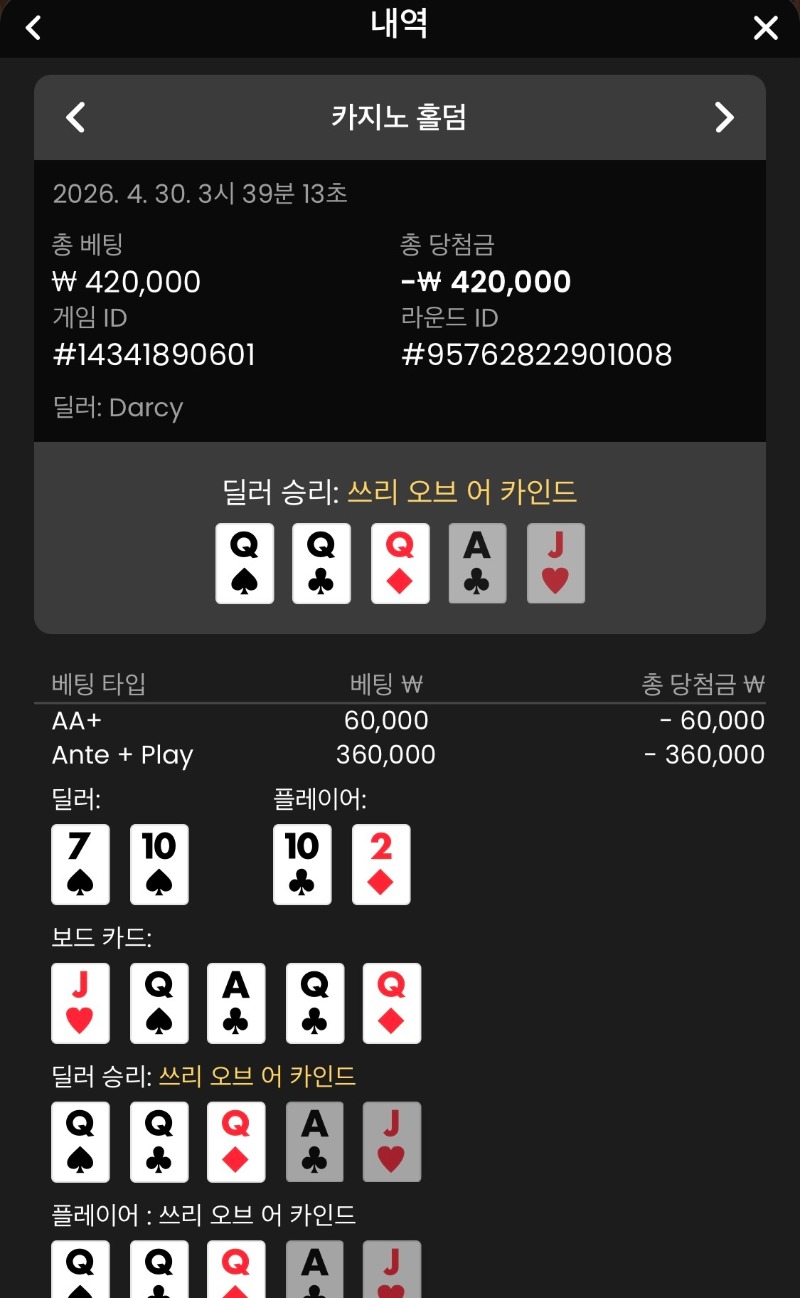Go back from the 내역 history screen
Screen dimensions: 800x1298
33,27
